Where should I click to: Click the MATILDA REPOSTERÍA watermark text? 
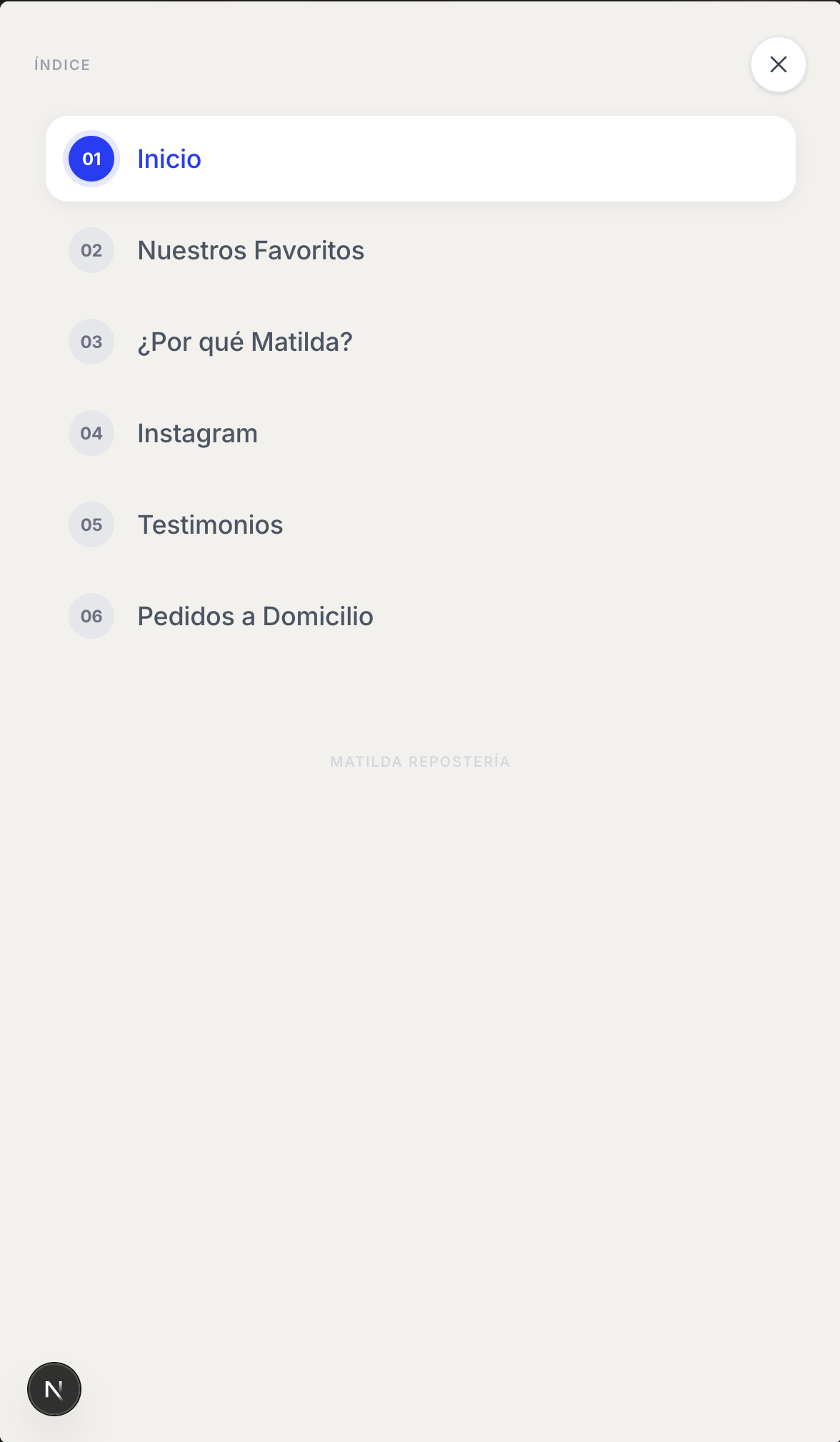tap(420, 762)
